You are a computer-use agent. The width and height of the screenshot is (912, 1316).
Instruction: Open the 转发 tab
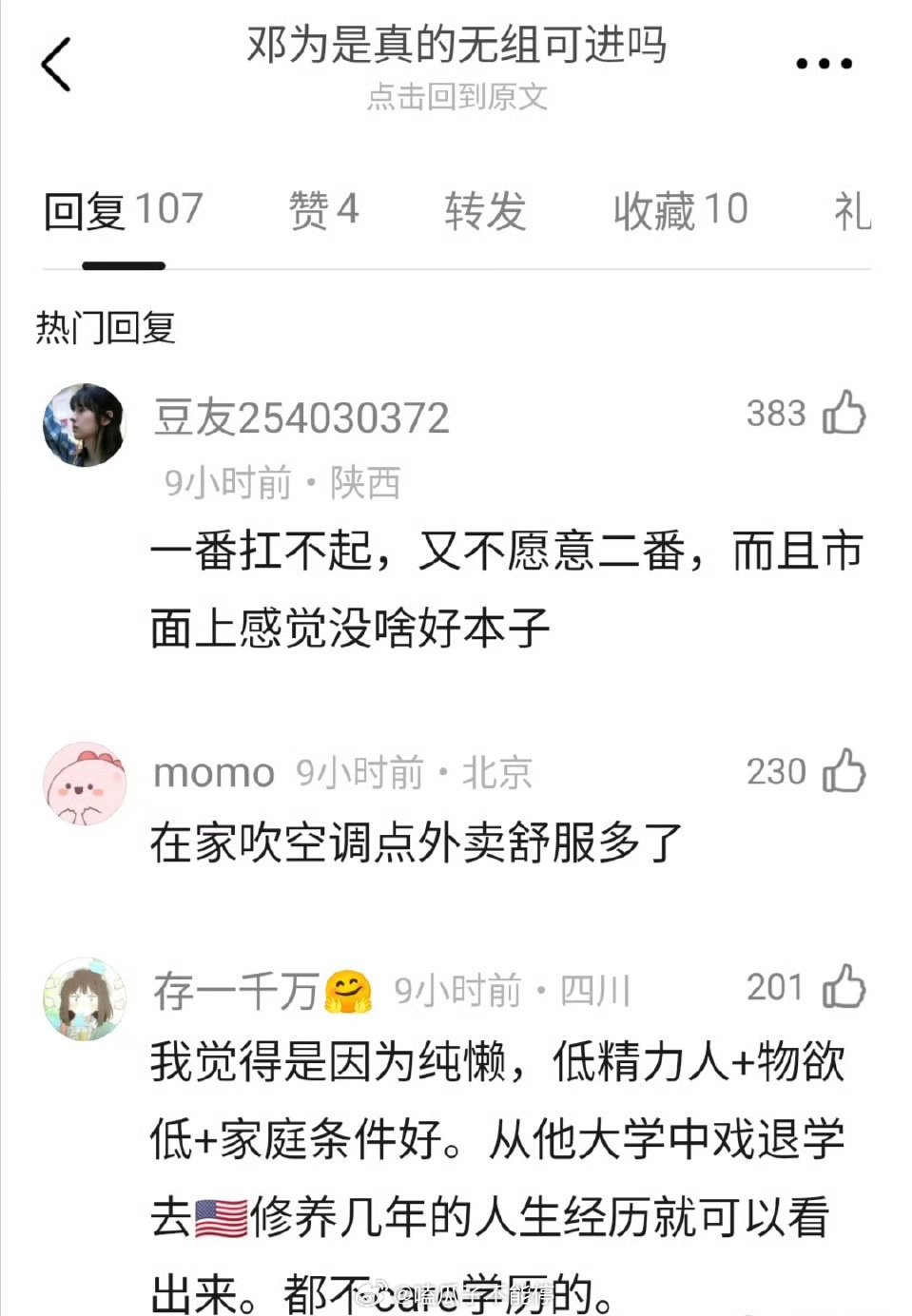(487, 210)
